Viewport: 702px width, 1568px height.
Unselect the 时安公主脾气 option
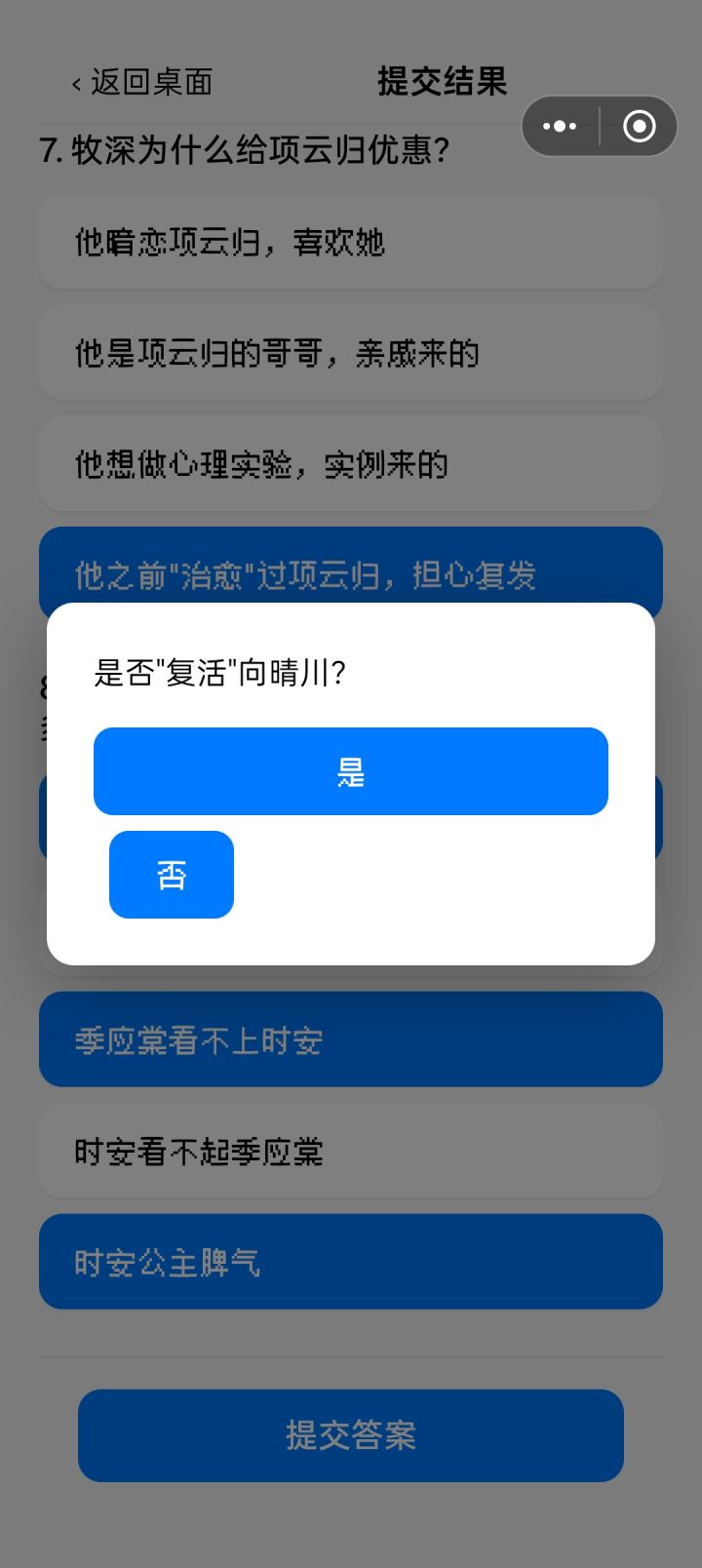pyautogui.click(x=351, y=1261)
